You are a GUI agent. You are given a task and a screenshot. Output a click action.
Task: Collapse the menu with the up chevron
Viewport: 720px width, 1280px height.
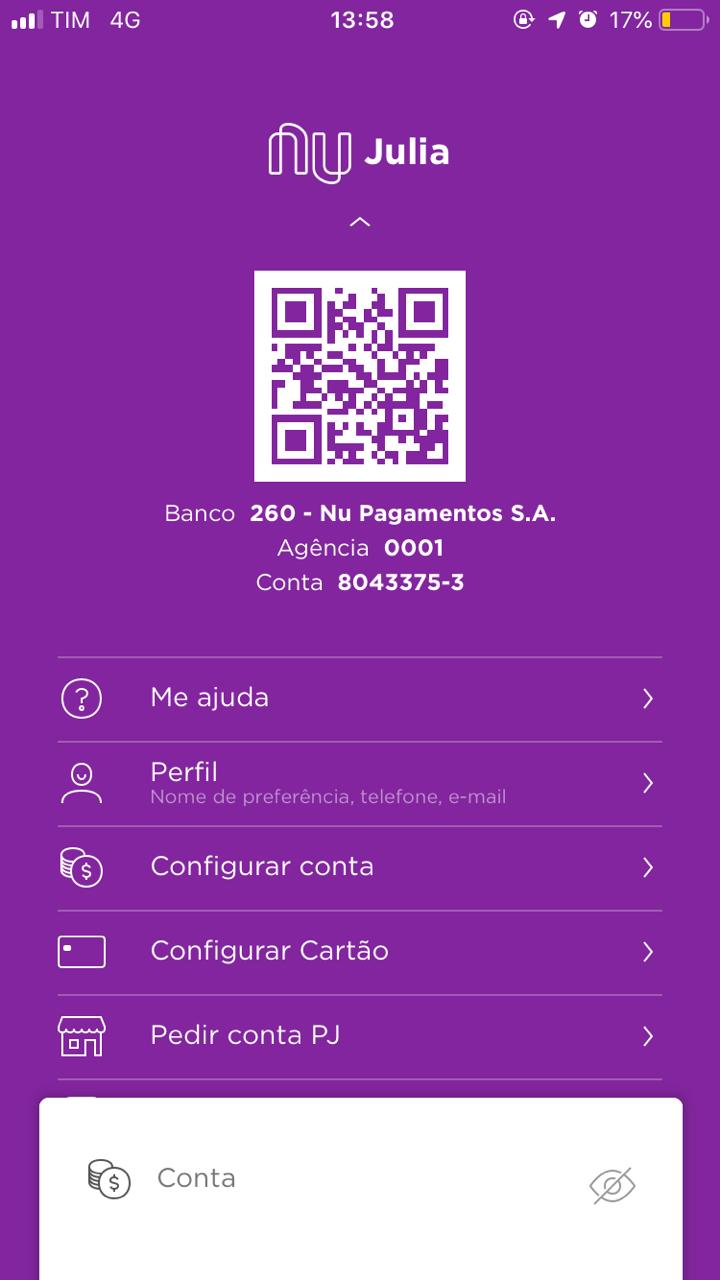click(x=360, y=222)
